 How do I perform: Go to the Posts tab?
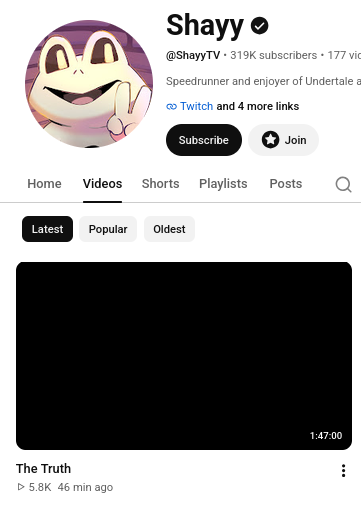[x=286, y=184]
